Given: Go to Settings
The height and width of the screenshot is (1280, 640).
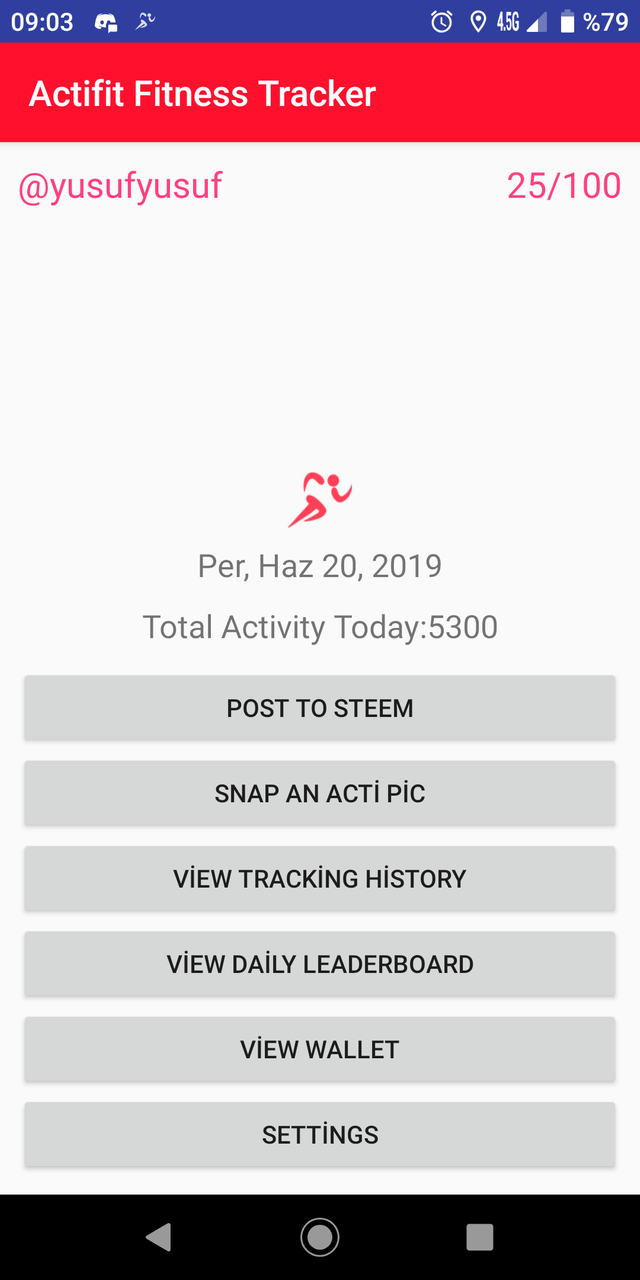Looking at the screenshot, I should 320,1135.
